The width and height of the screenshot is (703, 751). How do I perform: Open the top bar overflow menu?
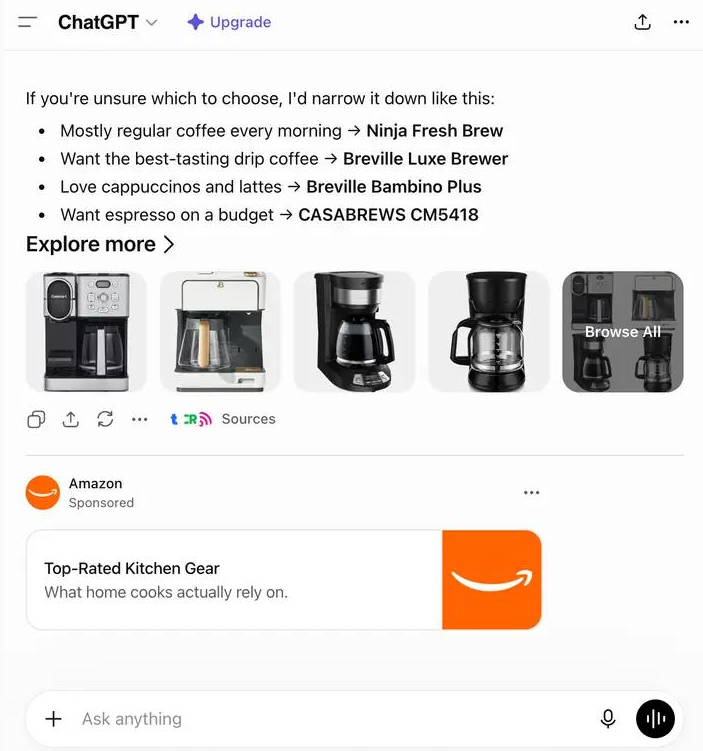681,22
